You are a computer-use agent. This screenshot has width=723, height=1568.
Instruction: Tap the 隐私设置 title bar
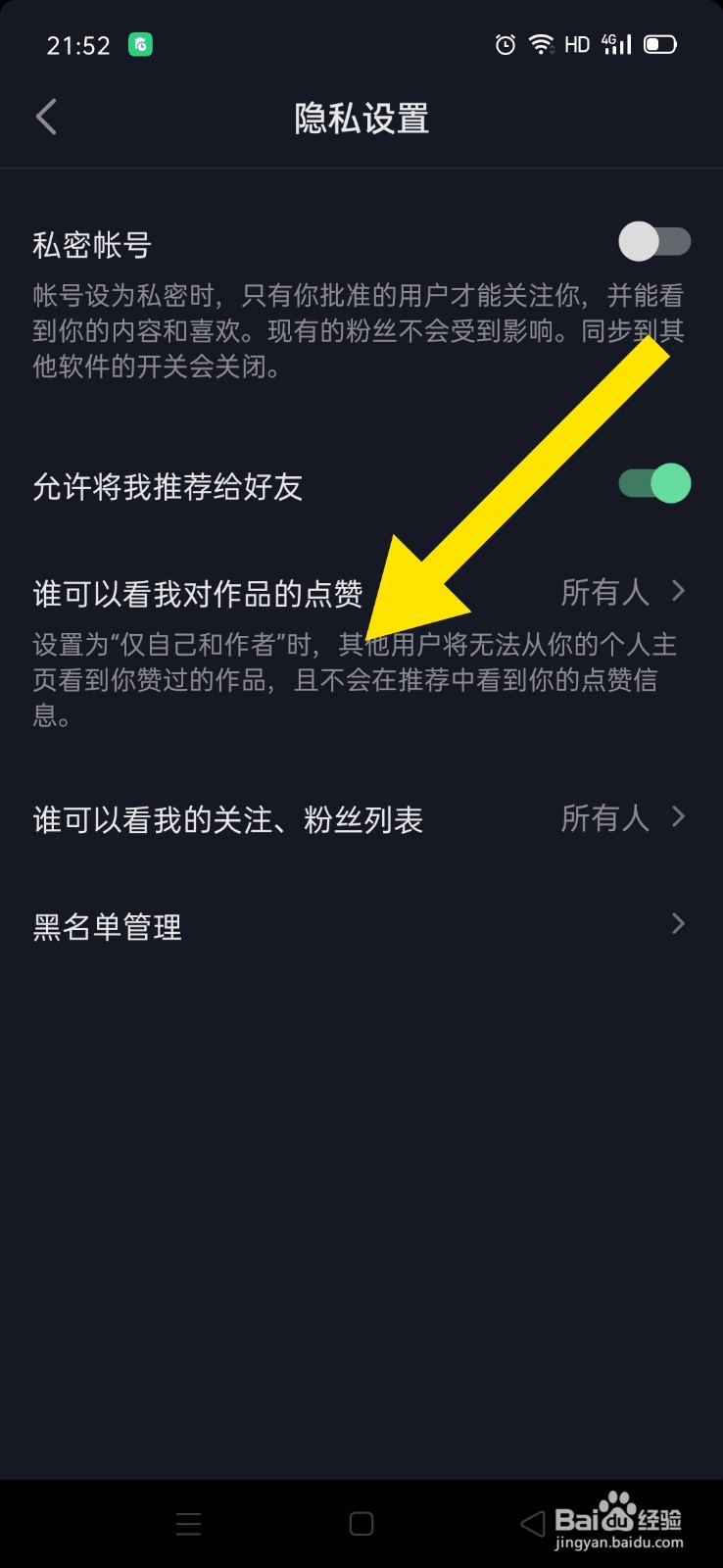click(361, 117)
